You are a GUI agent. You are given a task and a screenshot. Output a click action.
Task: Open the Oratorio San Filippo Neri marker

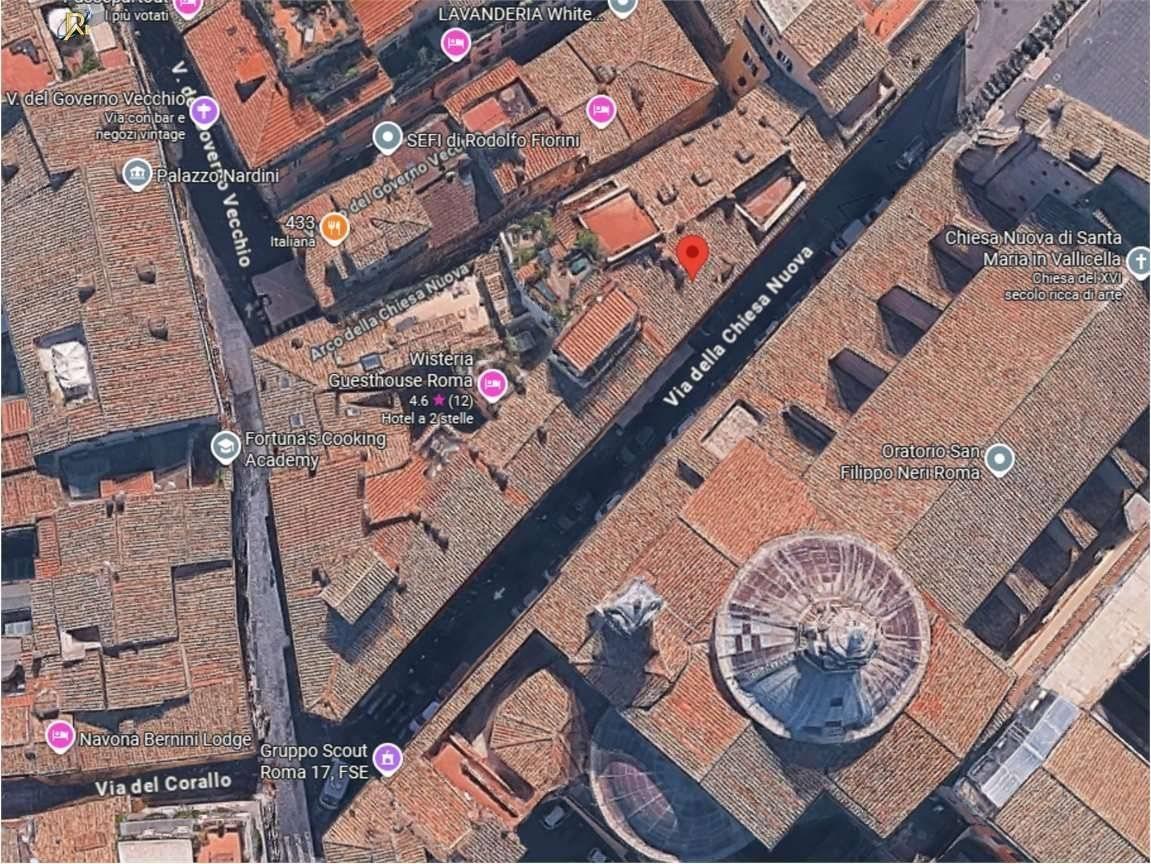point(999,460)
